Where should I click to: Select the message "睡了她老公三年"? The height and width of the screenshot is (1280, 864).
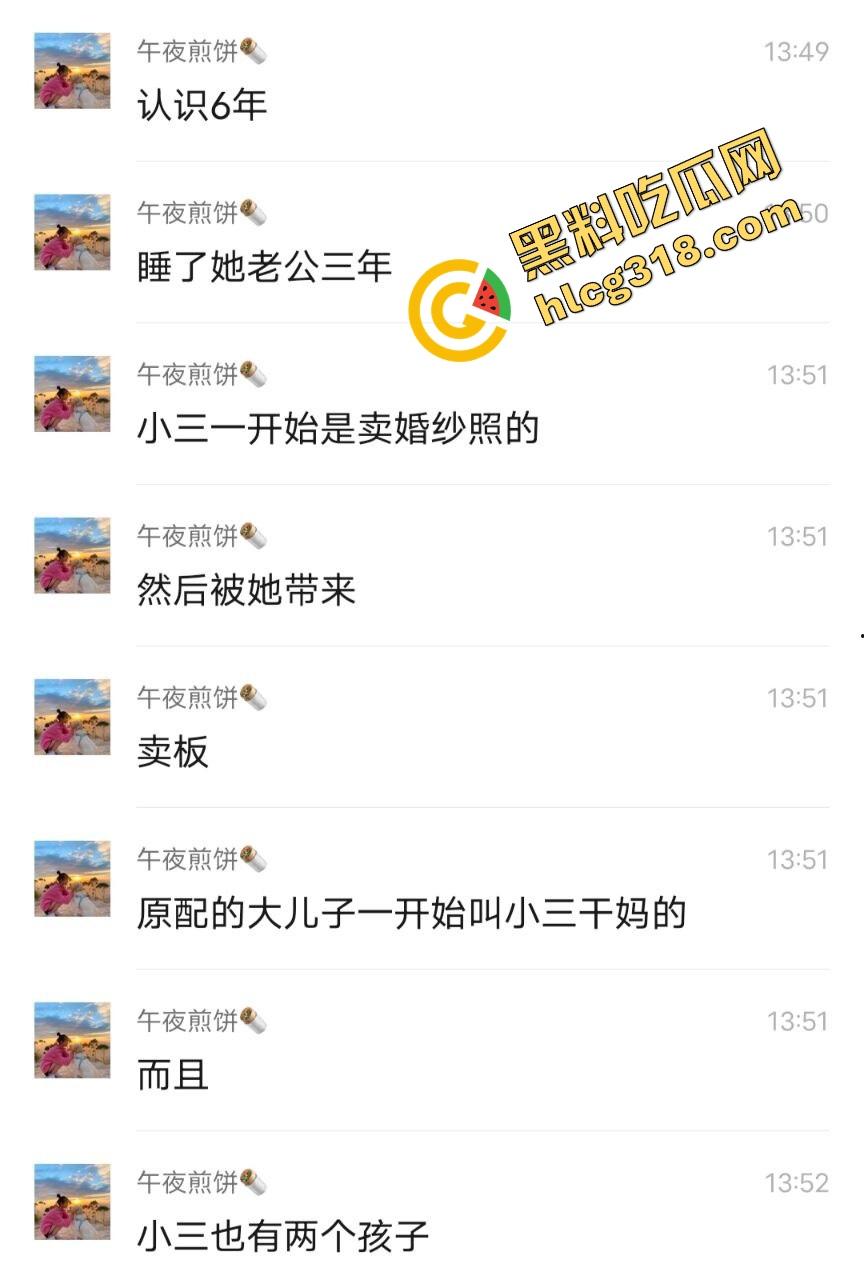(263, 265)
